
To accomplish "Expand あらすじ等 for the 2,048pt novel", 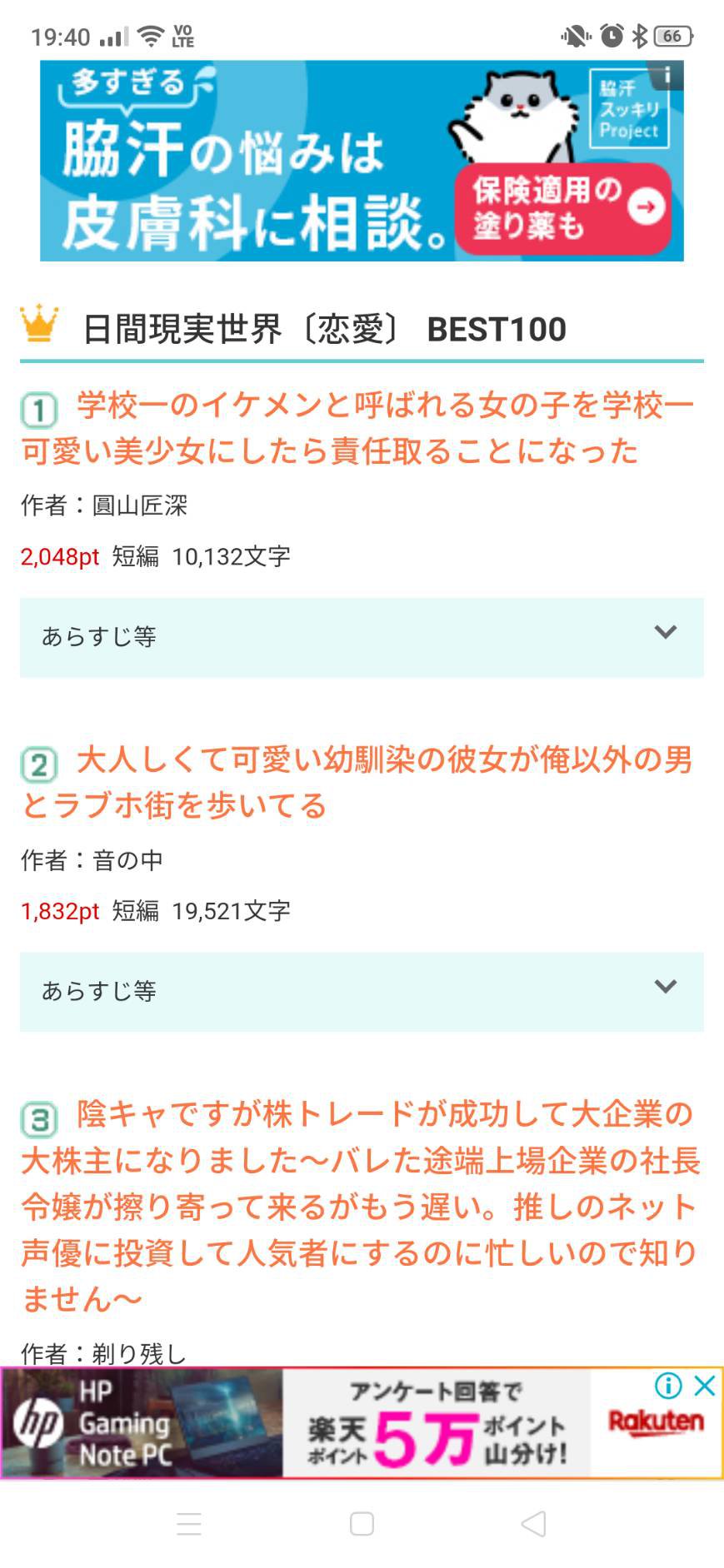I will [362, 637].
